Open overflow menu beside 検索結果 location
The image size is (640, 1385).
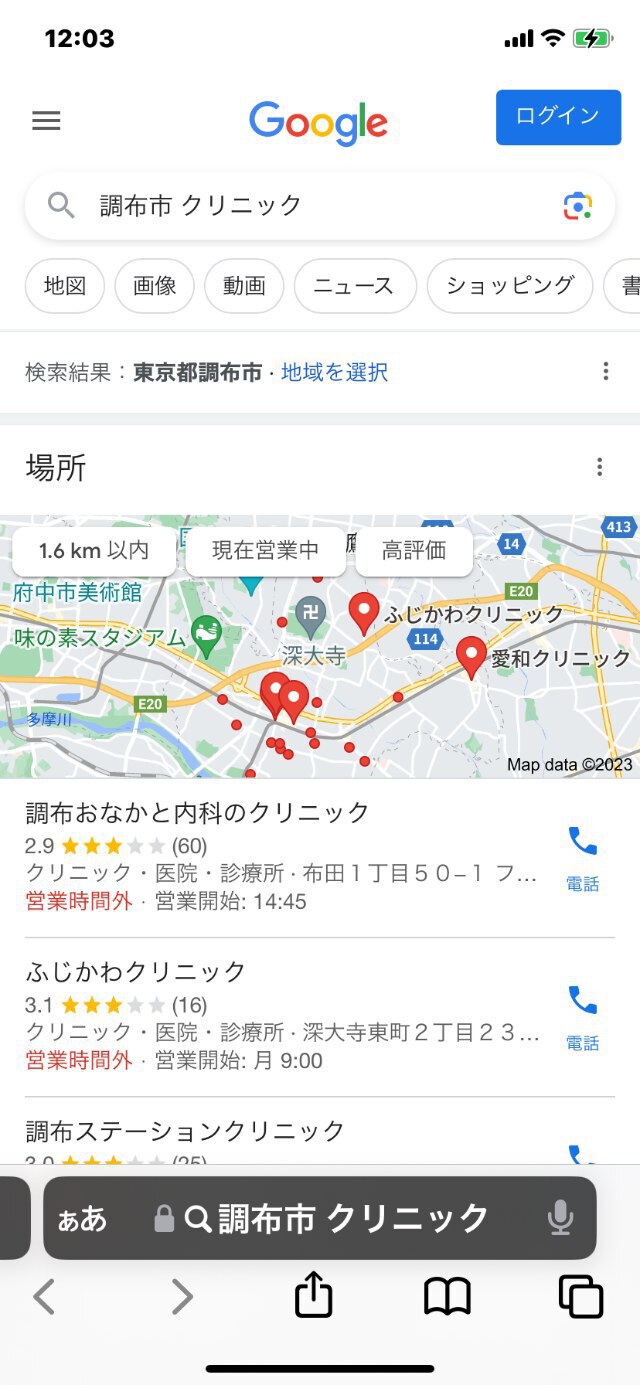(605, 372)
